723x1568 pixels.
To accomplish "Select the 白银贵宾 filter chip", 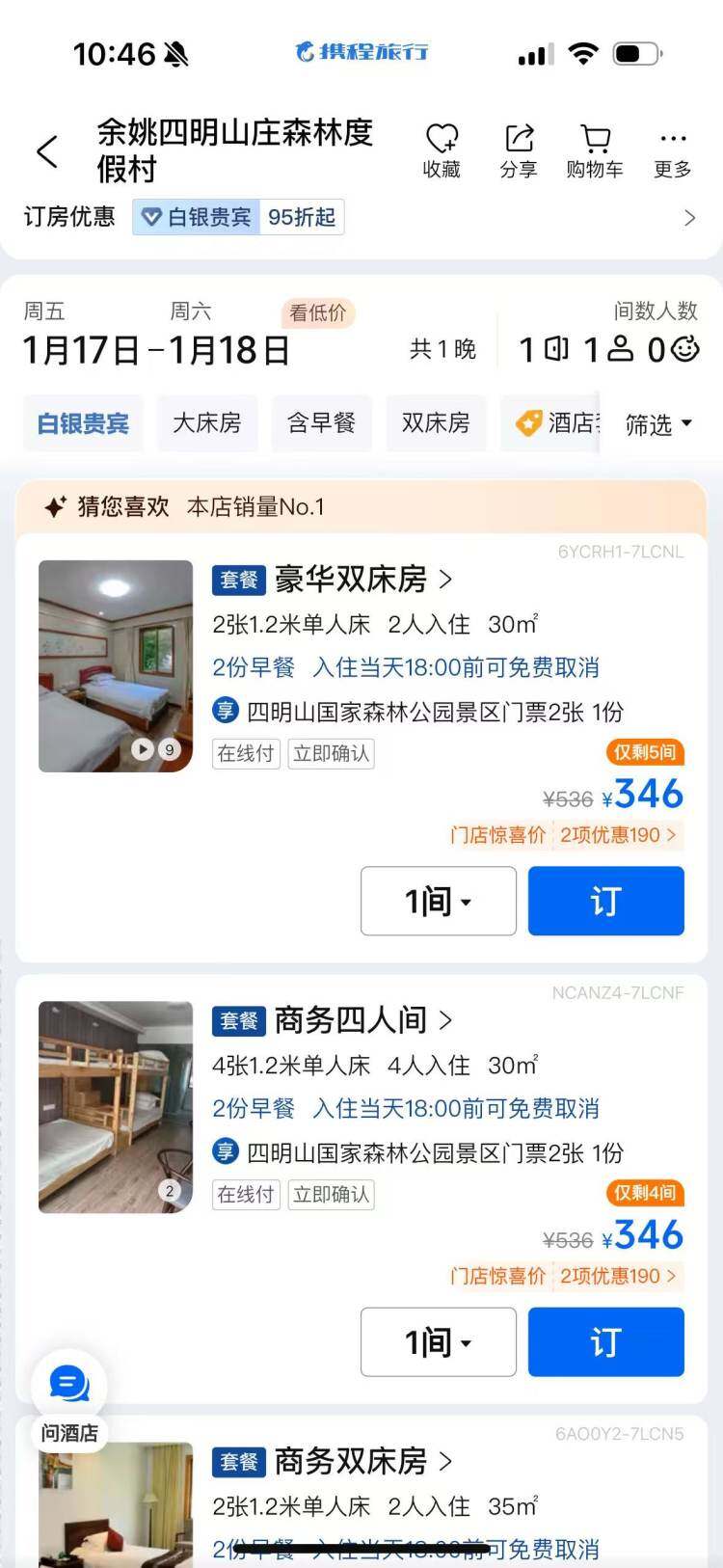I will pyautogui.click(x=83, y=423).
